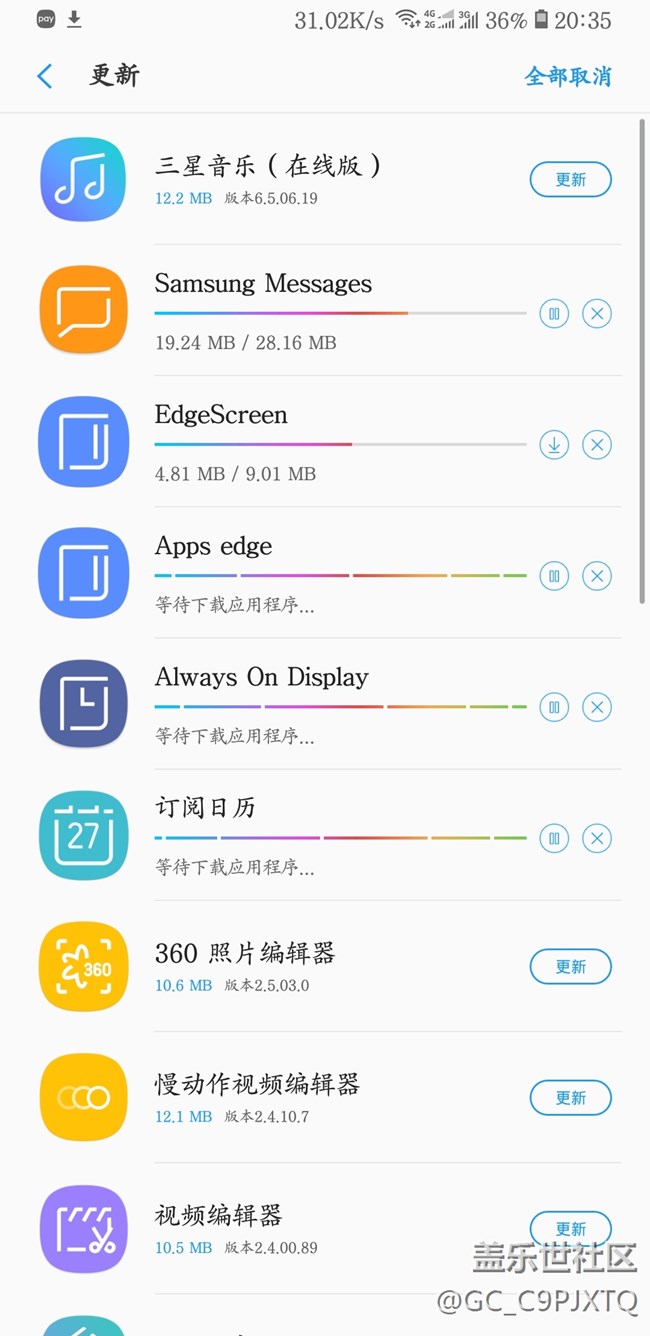Cancel the Apps edge update
The image size is (650, 1336).
pyautogui.click(x=597, y=576)
